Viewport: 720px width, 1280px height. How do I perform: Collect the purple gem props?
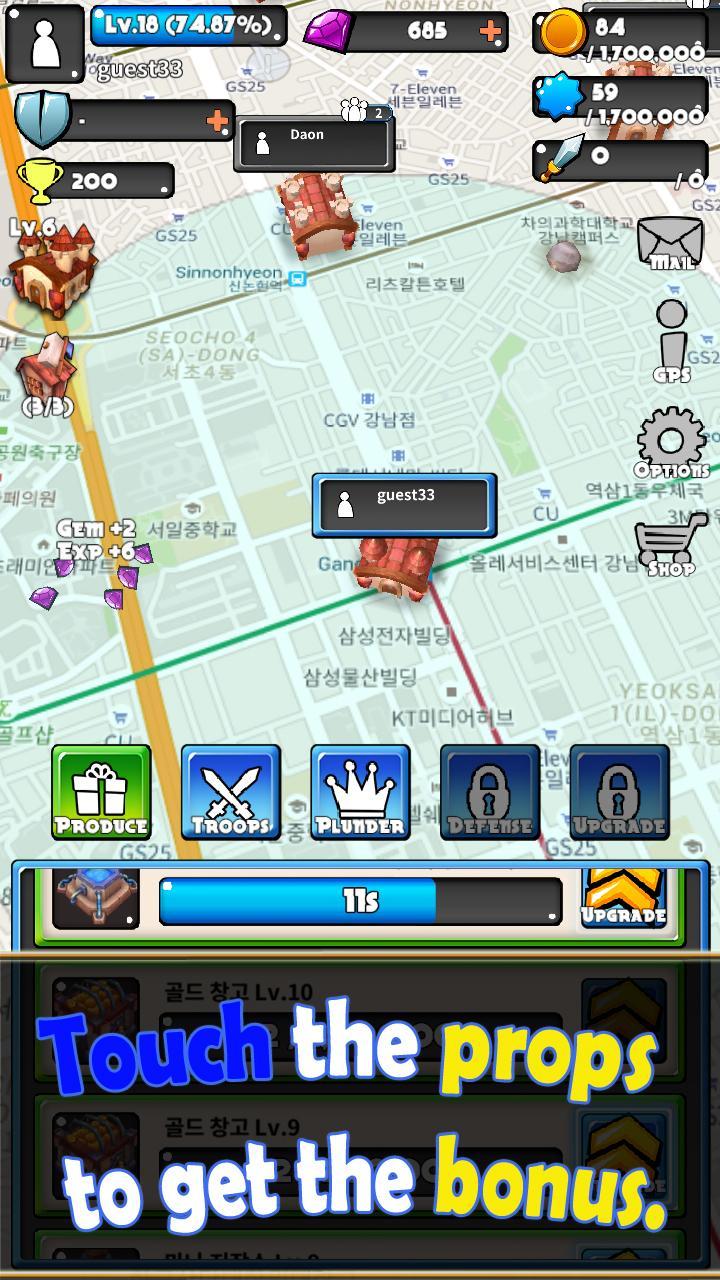pyautogui.click(x=128, y=578)
